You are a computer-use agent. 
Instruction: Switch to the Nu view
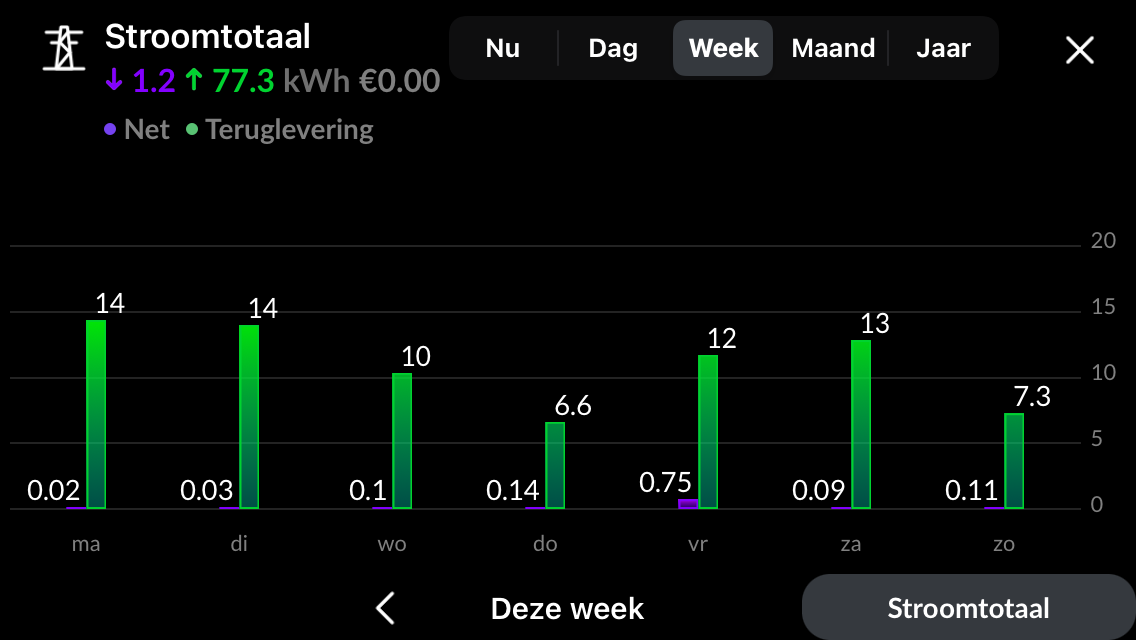click(503, 48)
